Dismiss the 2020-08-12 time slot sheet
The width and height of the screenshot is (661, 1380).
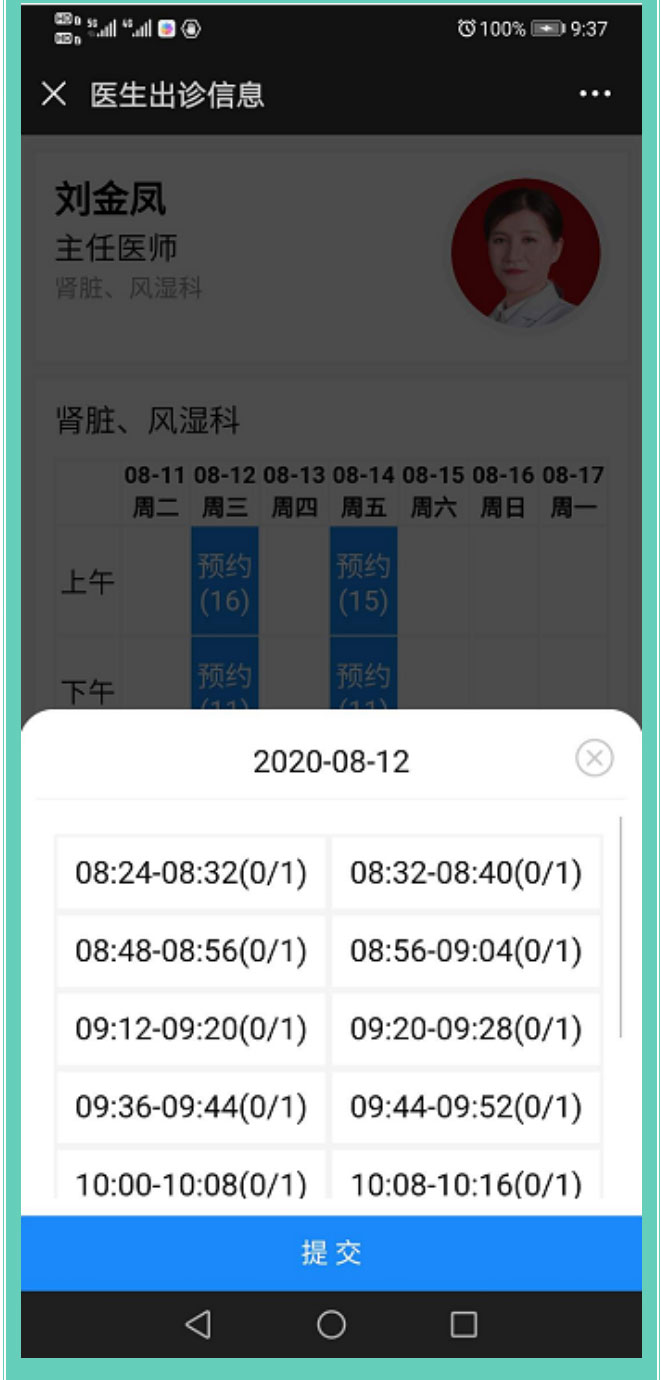click(595, 759)
